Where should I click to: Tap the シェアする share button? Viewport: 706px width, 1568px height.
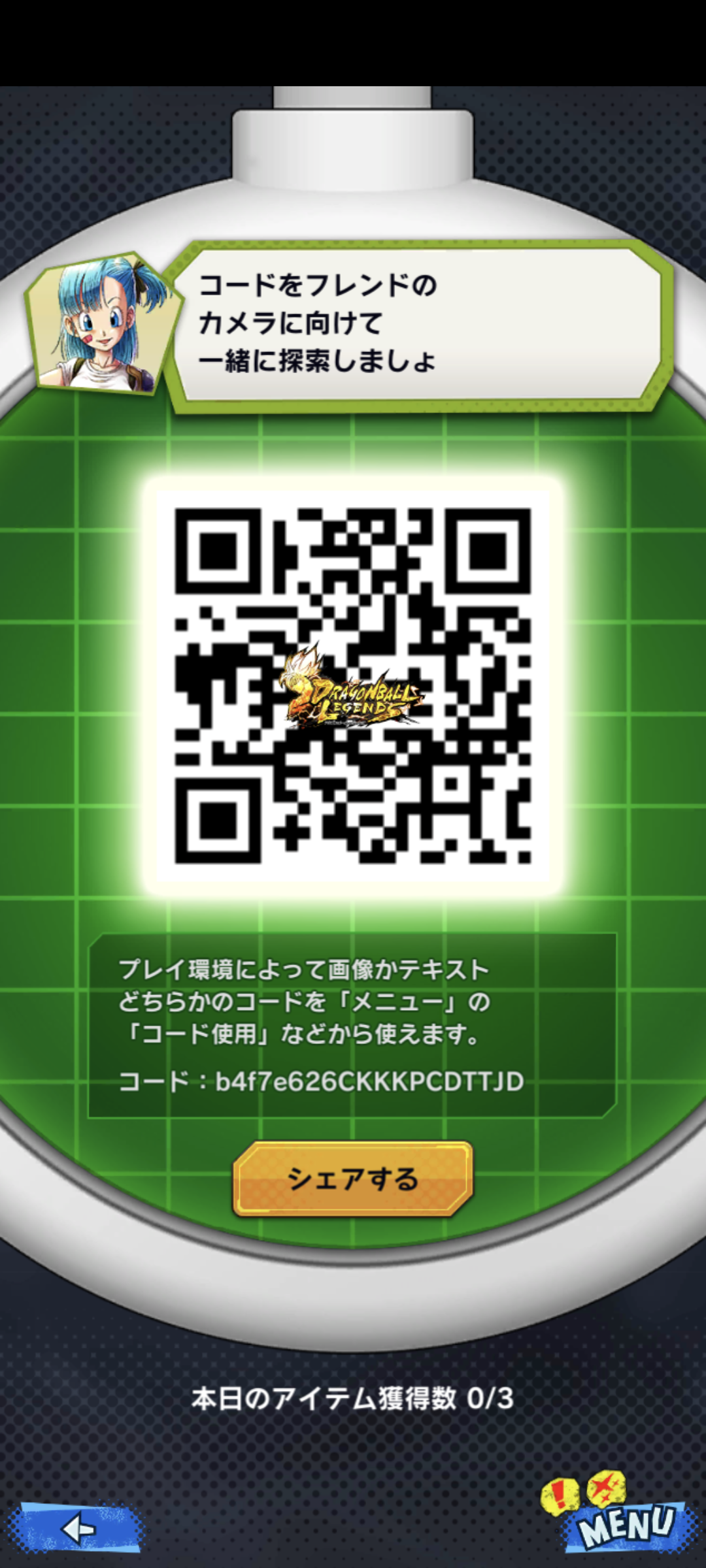click(353, 1179)
